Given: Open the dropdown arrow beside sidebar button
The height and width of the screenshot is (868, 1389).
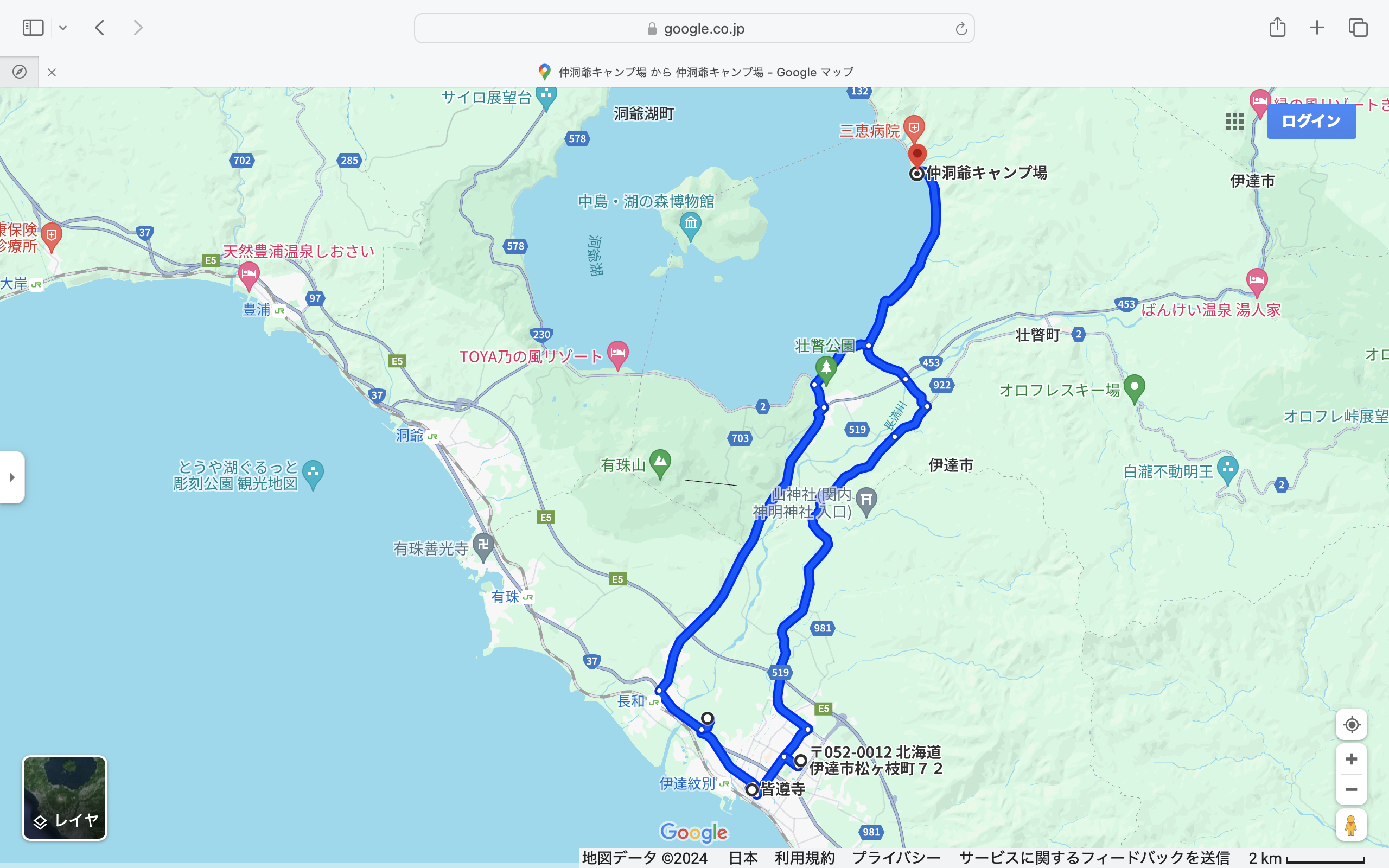Looking at the screenshot, I should [x=63, y=28].
